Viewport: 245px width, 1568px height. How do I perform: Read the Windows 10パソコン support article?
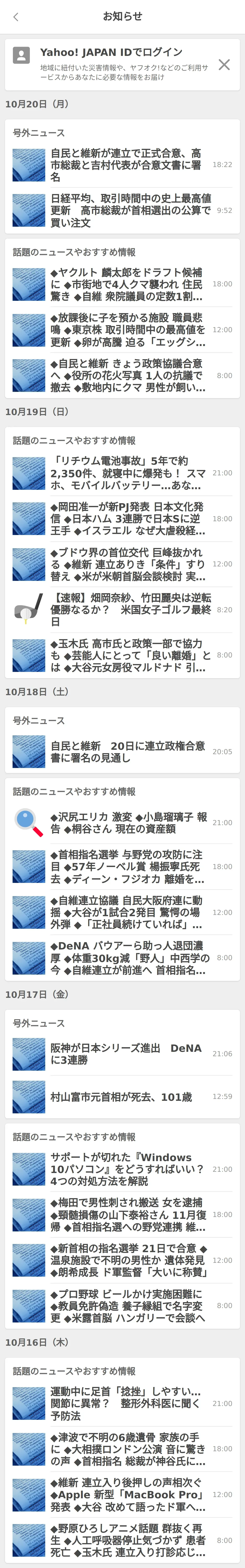tap(128, 1169)
